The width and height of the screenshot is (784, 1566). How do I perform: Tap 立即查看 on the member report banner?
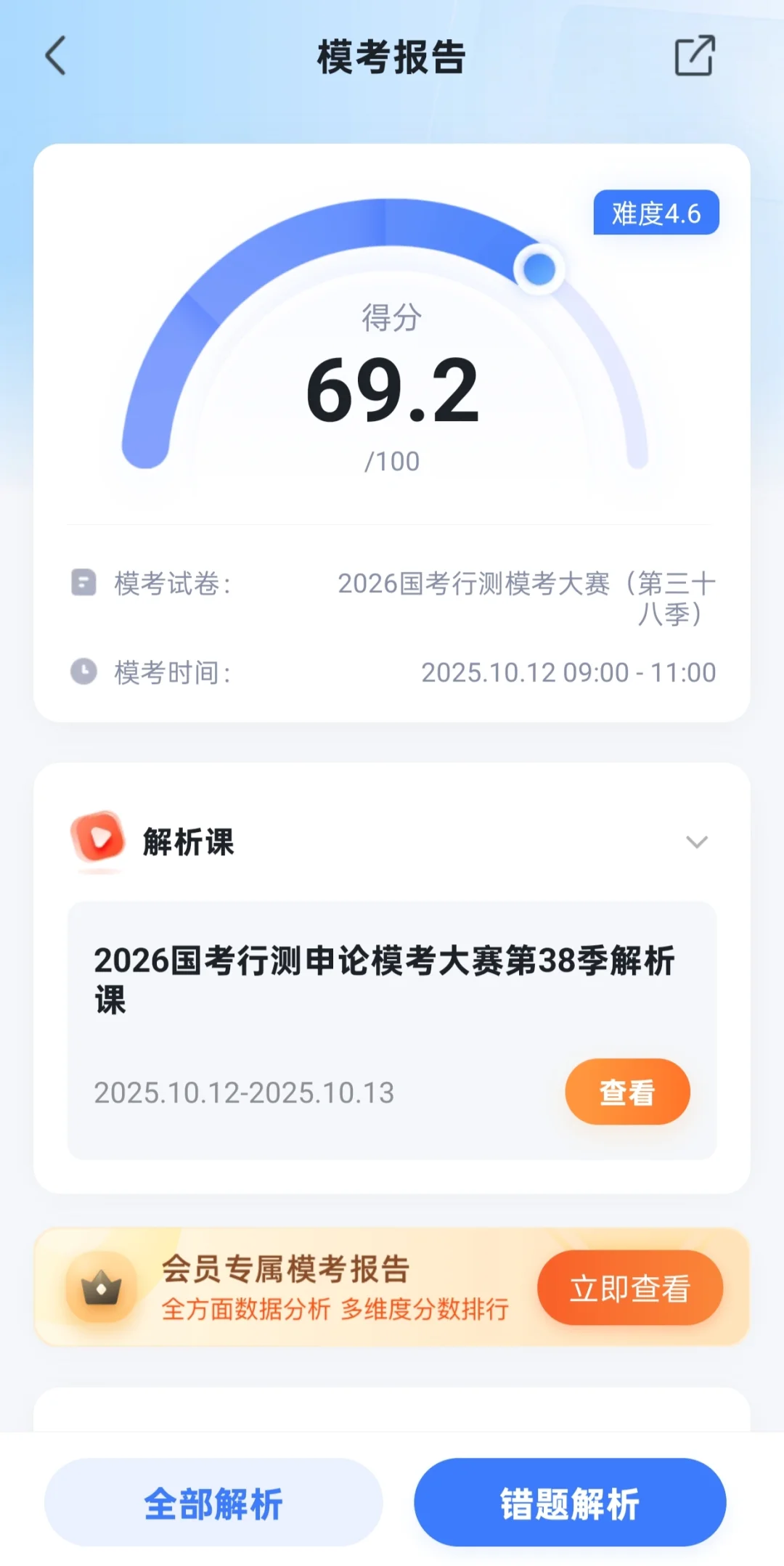pos(629,1288)
